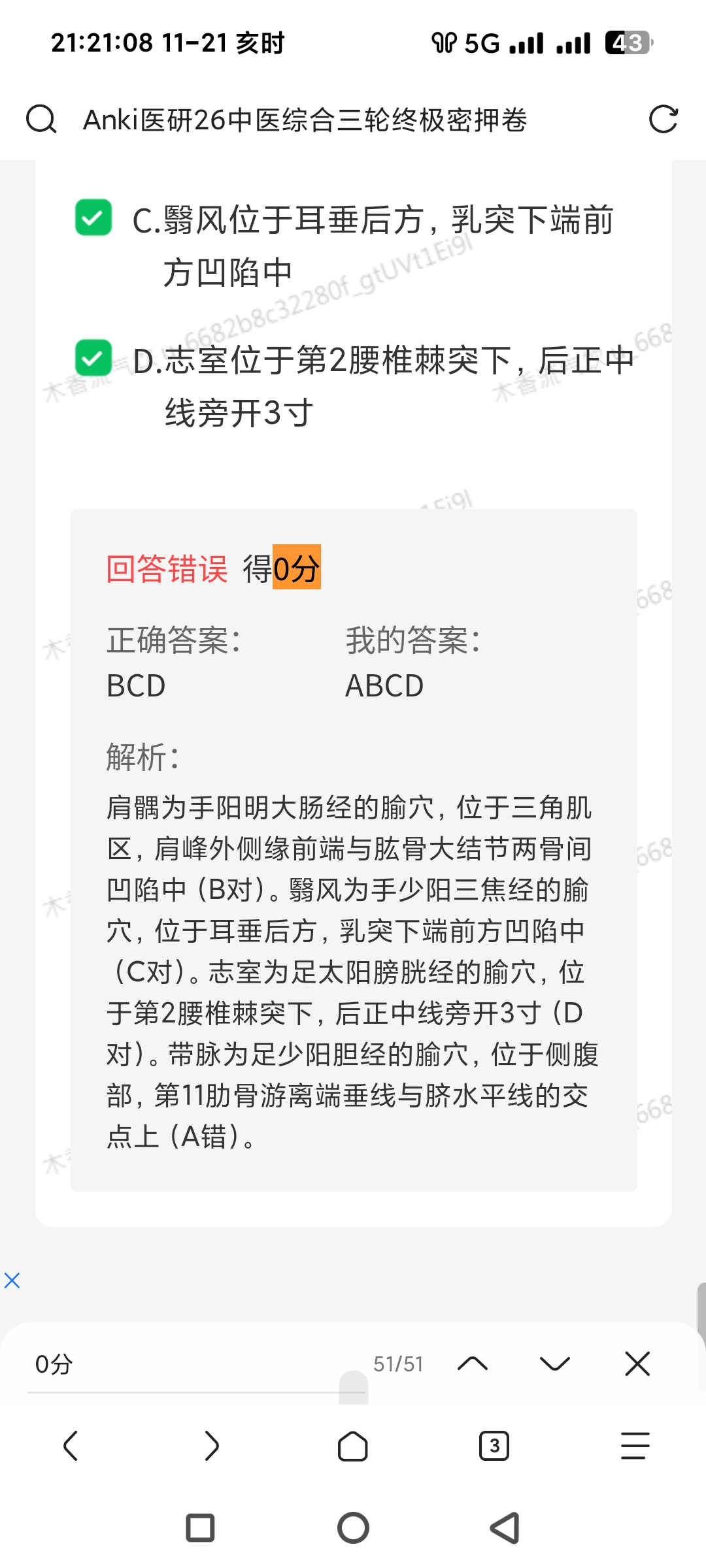Toggle checkbox for option C 翳风
This screenshot has height=1568, width=706.
pyautogui.click(x=93, y=218)
